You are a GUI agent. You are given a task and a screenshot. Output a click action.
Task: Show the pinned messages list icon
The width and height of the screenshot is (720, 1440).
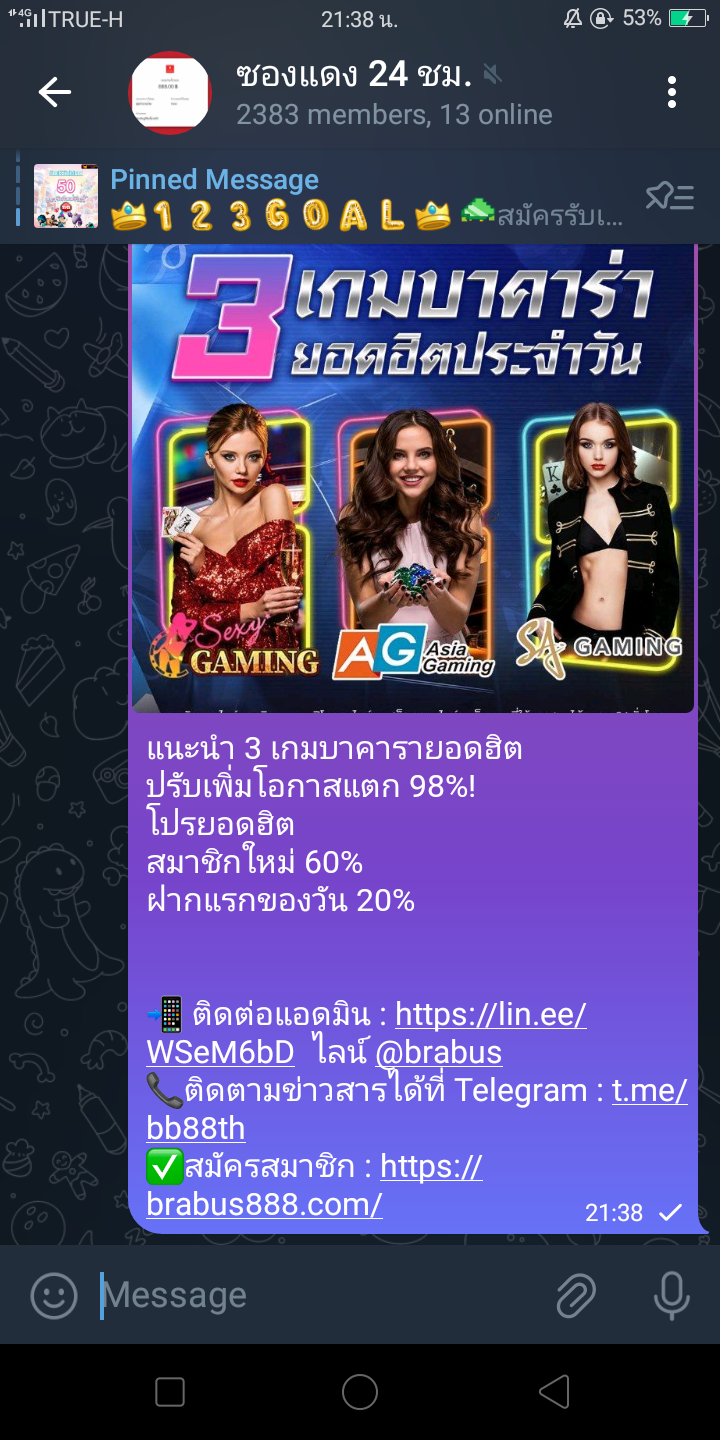point(670,197)
